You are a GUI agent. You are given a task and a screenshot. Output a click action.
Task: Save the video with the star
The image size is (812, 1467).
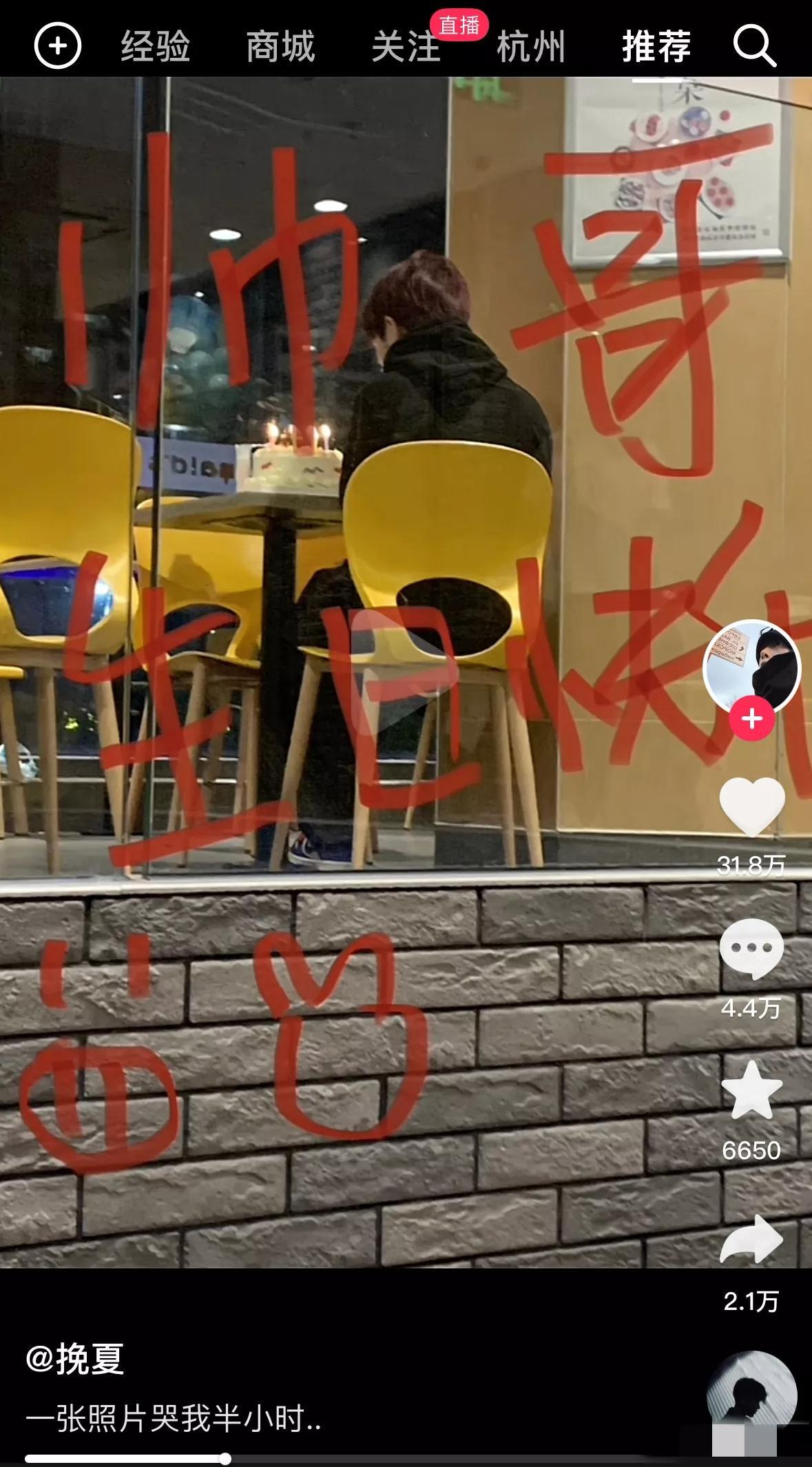[x=751, y=1091]
